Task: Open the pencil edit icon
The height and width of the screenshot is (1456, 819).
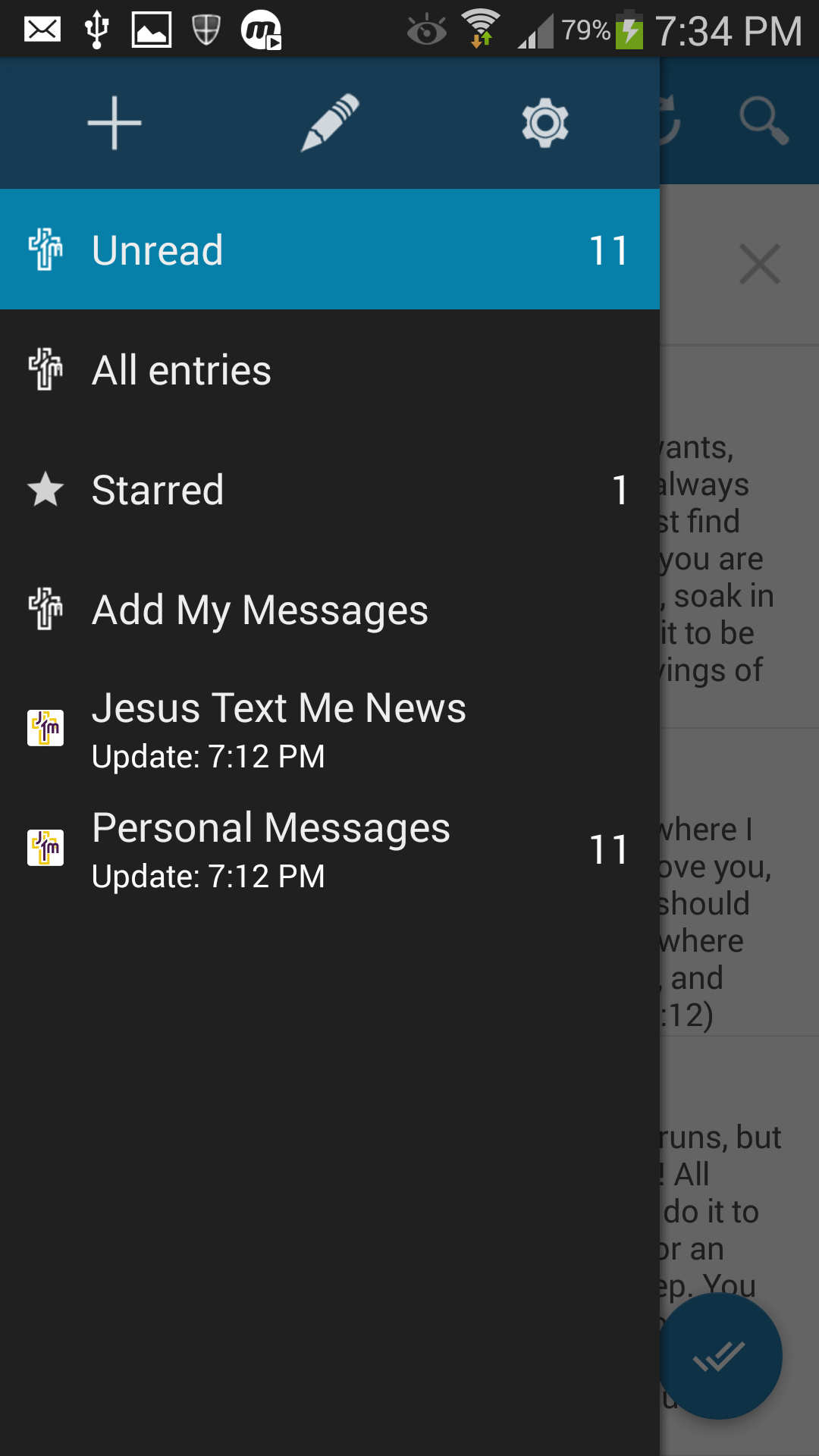Action: [330, 123]
